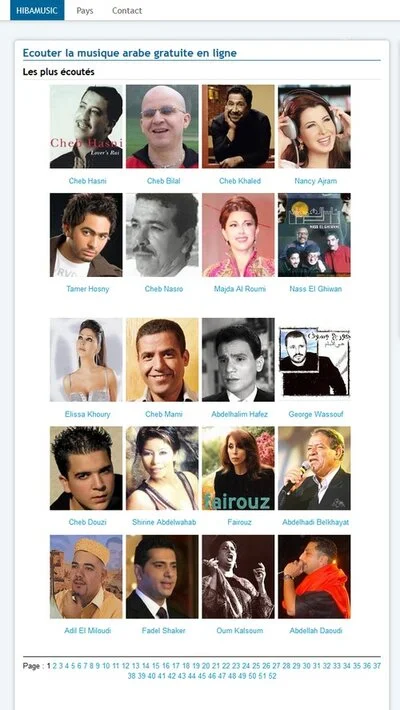View Elissa Khoury's artist tile

tap(86, 360)
